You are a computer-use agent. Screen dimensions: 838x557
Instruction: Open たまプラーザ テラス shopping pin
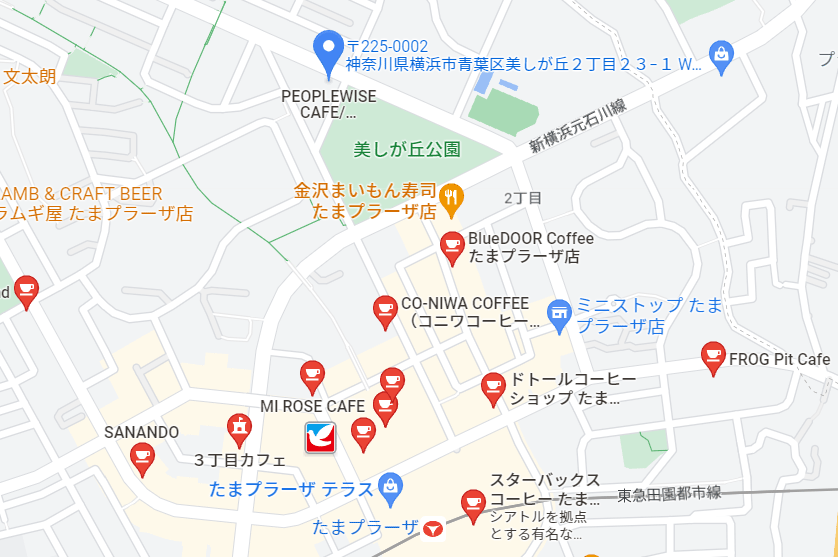pos(391,486)
